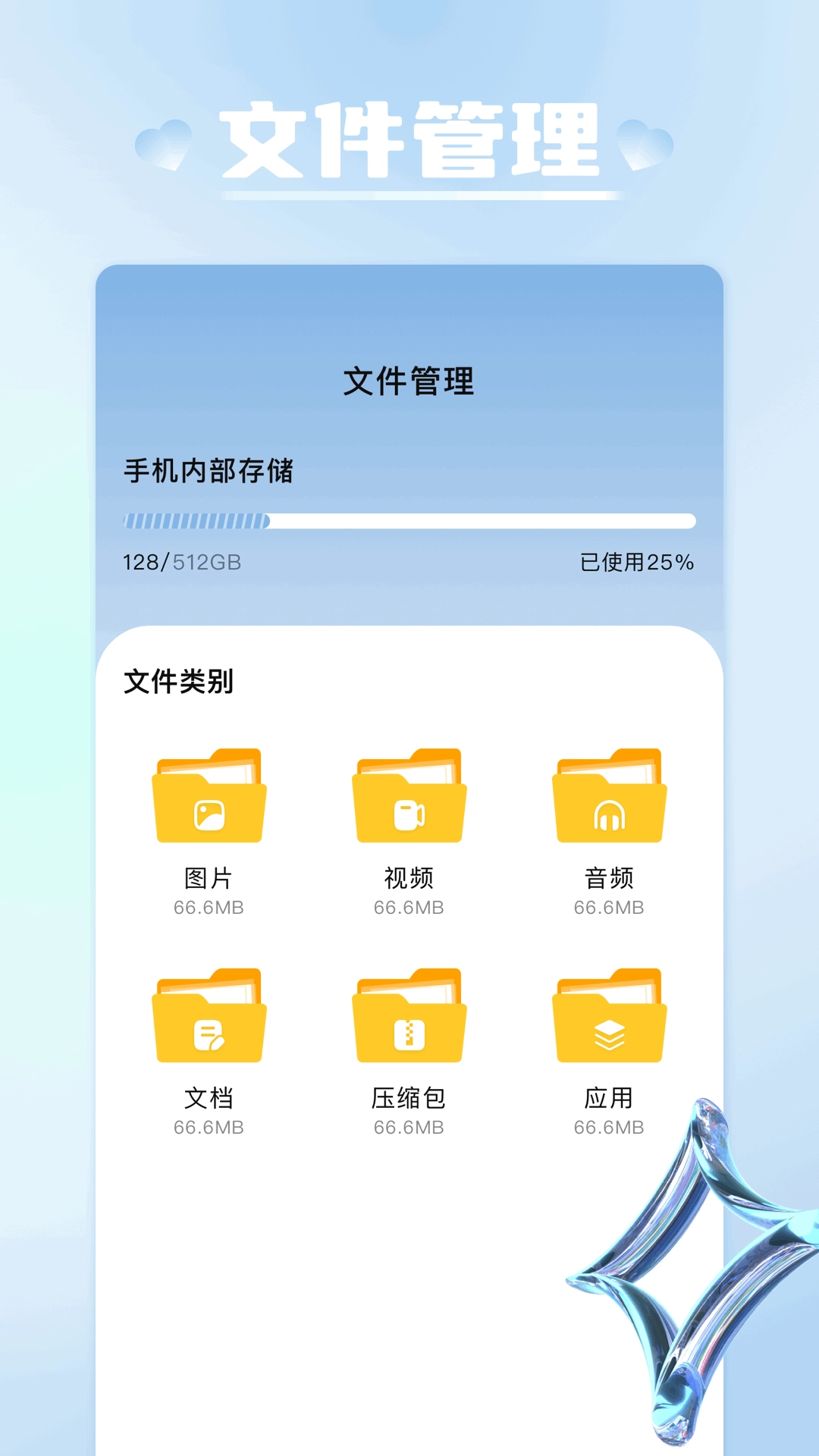The width and height of the screenshot is (819, 1456).
Task: Click the storage usage progress bar
Action: [x=409, y=520]
